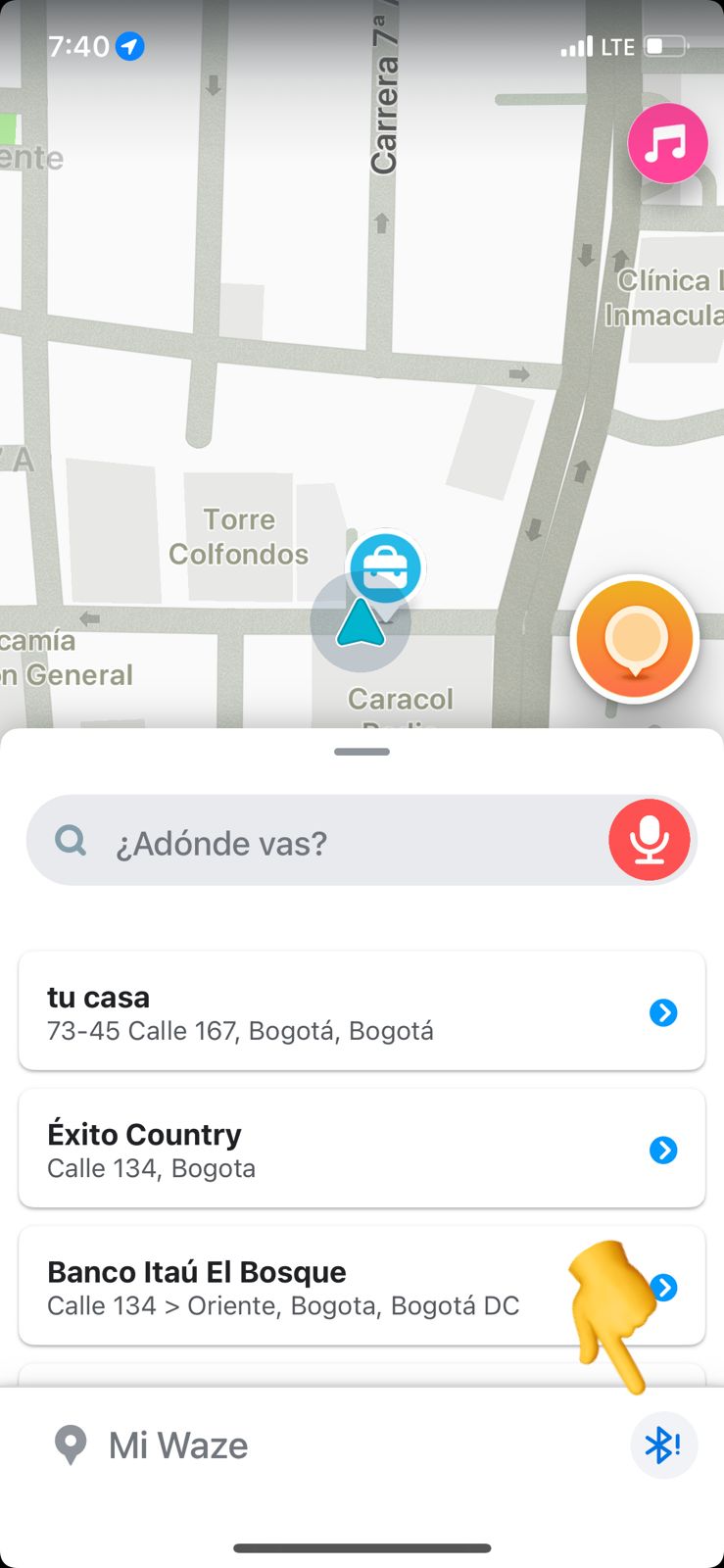Tap the Bluetooth alert icon
Screen dimensions: 724x1568
pos(663,1445)
